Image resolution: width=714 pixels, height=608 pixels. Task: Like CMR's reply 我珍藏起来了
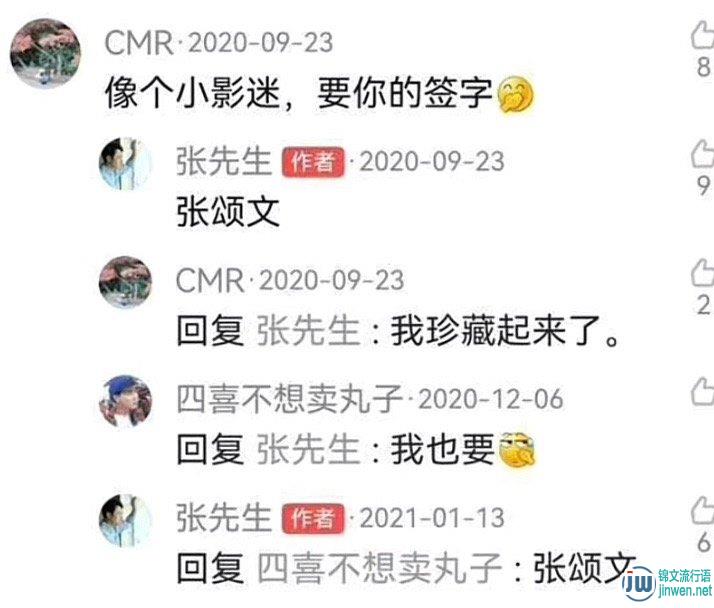702,273
